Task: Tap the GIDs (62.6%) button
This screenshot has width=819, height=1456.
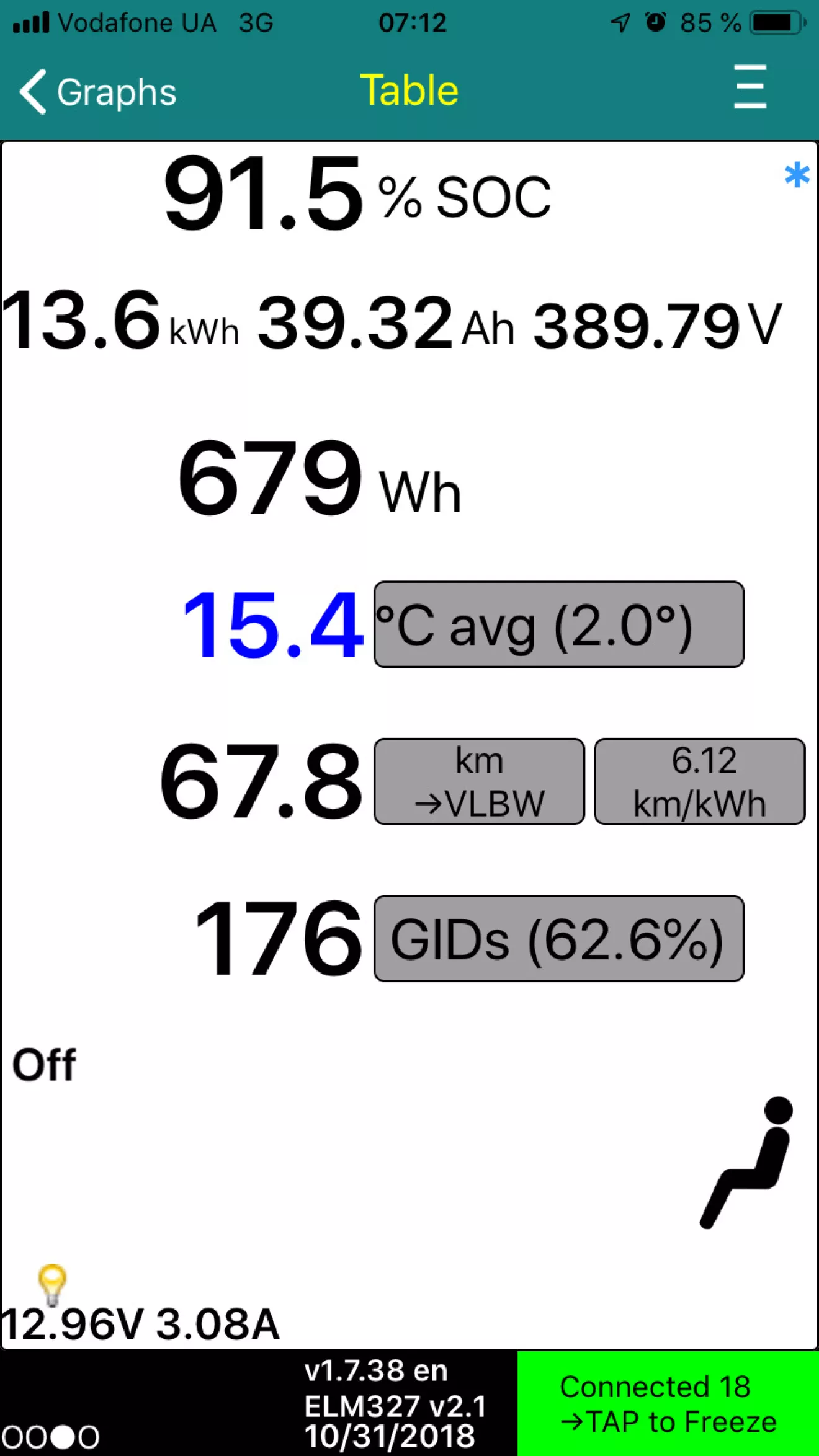Action: point(558,938)
